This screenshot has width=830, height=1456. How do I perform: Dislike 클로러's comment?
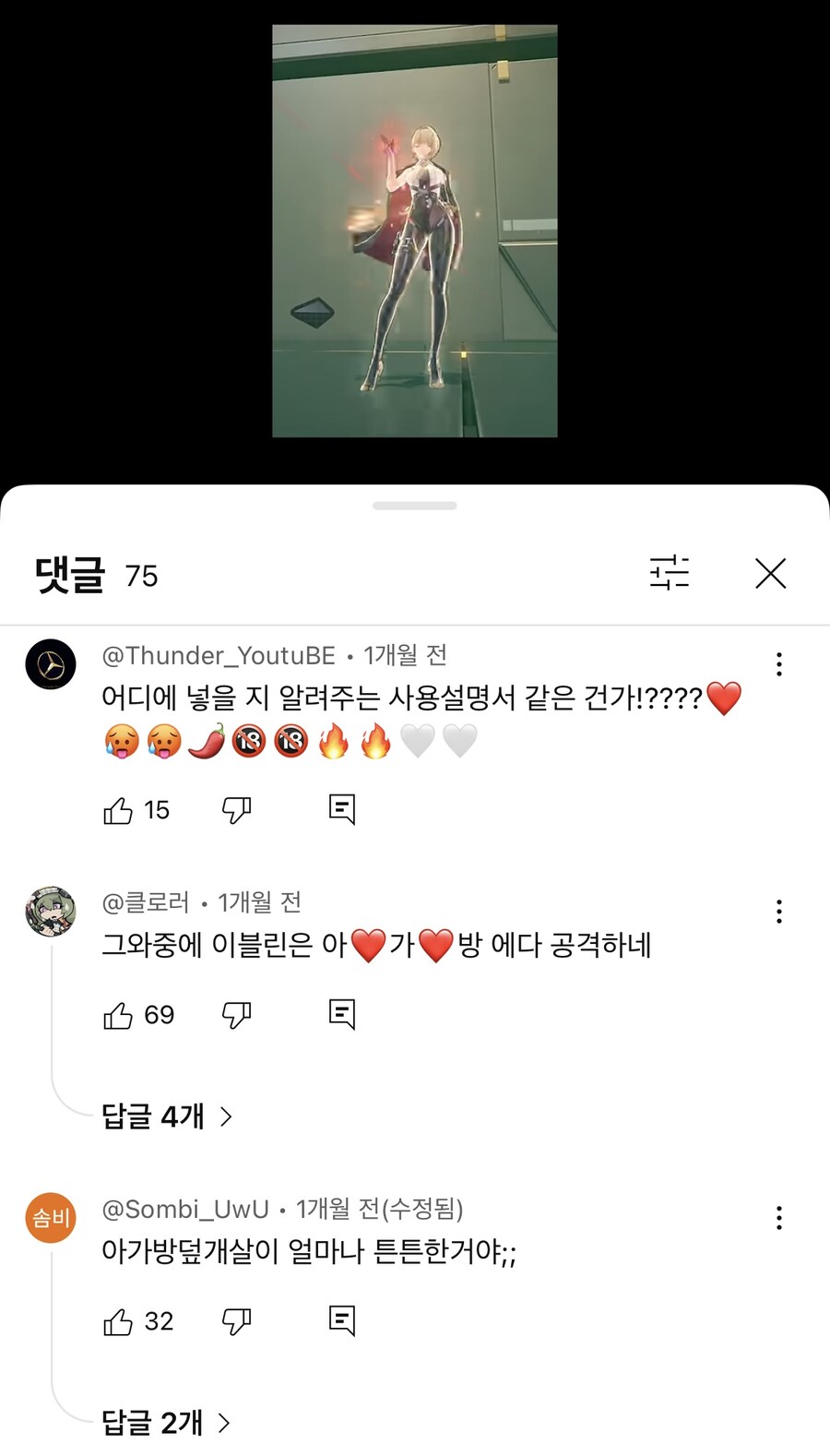tap(237, 1014)
